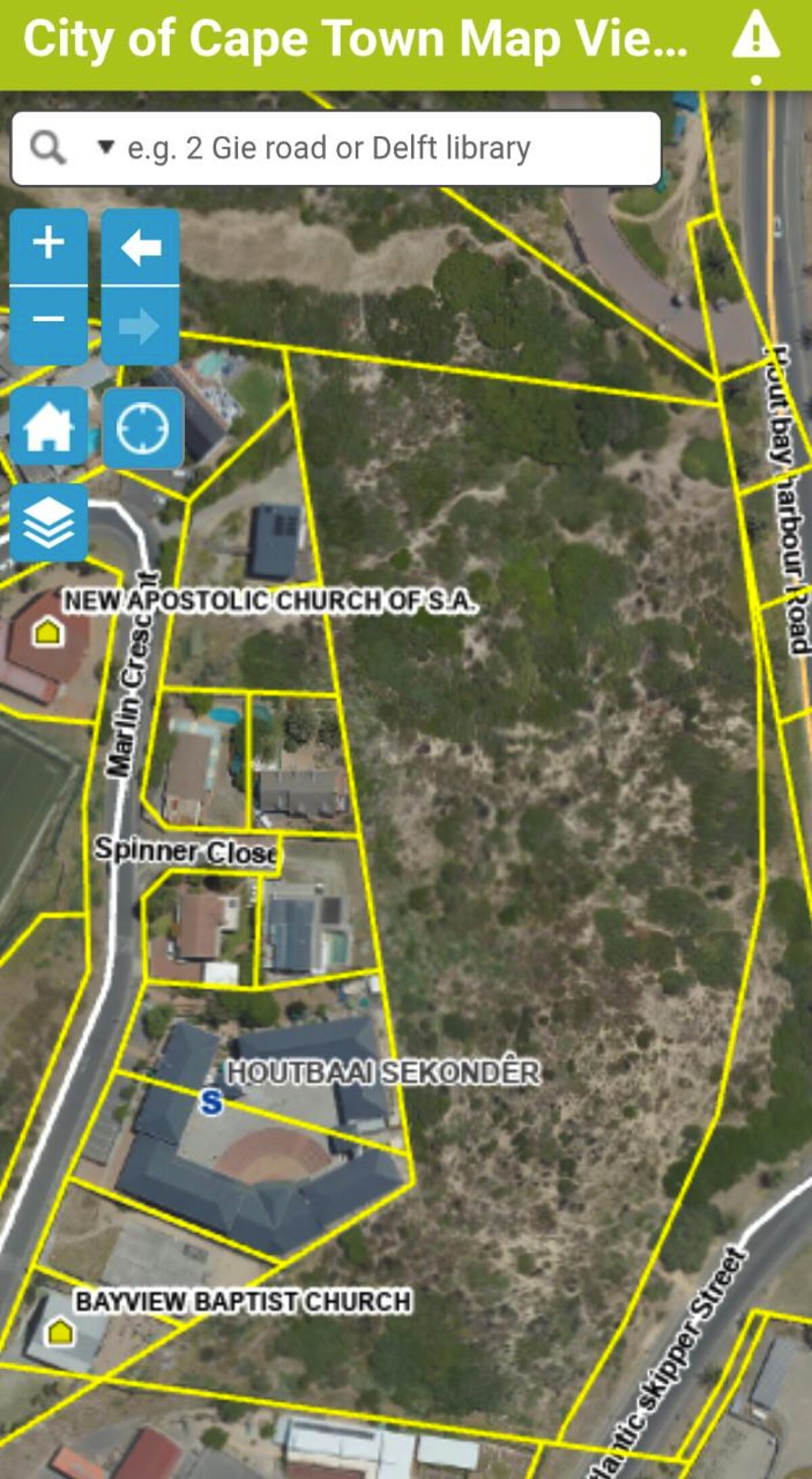Go to next map extent
This screenshot has height=1479, width=812.
tap(141, 326)
